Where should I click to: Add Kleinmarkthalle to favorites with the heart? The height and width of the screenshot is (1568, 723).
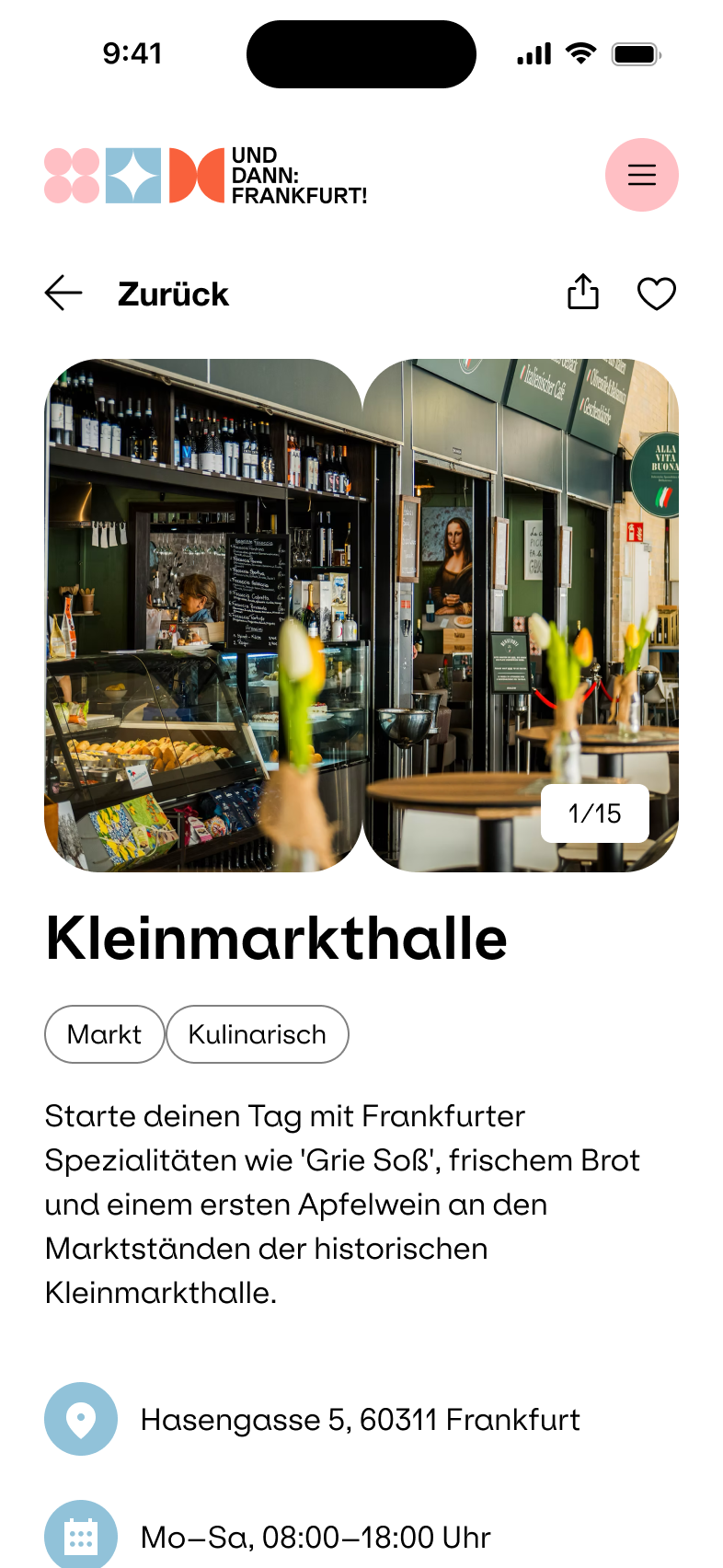(657, 294)
